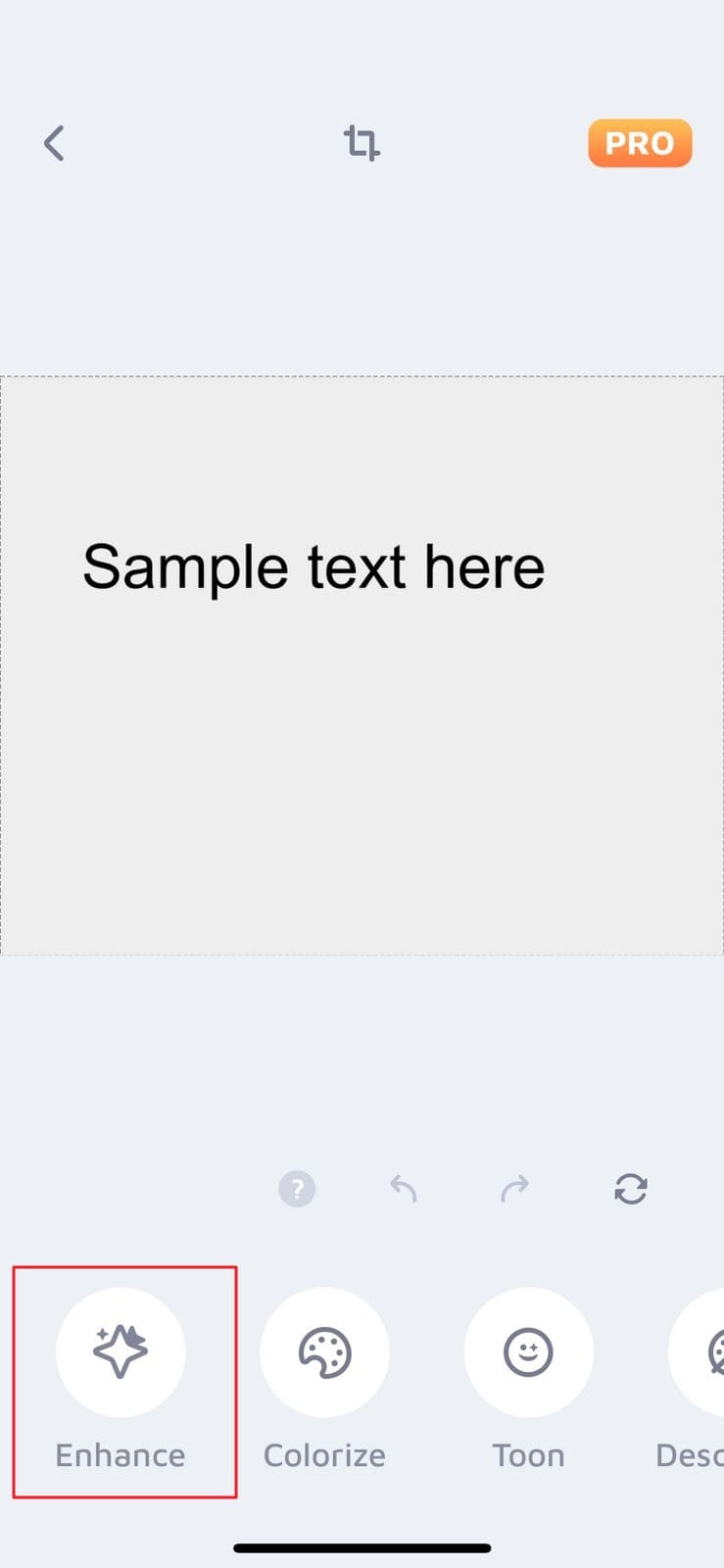Select the Enhance tool
The height and width of the screenshot is (1568, 724).
click(x=121, y=1380)
